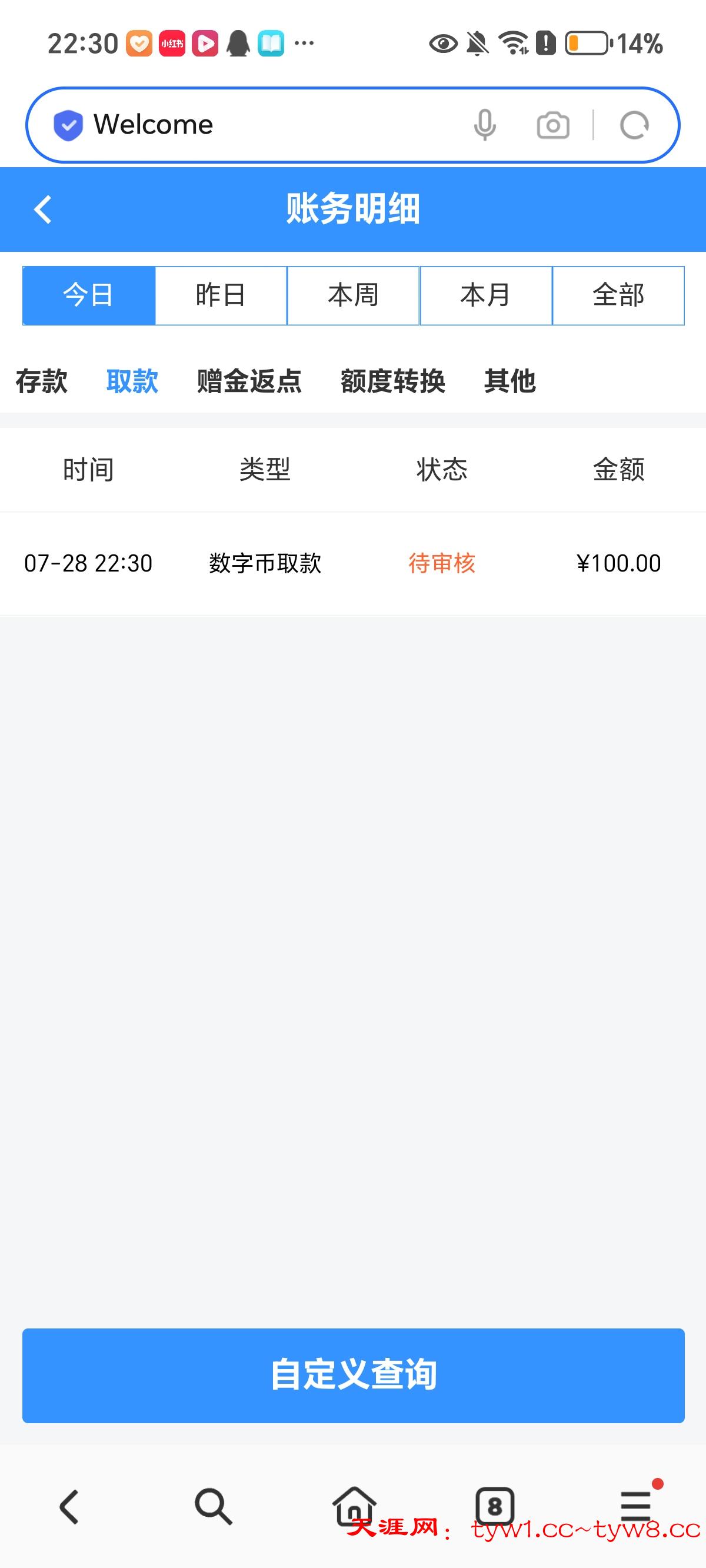
Task: Enable the 全部 records filter
Action: tap(618, 295)
